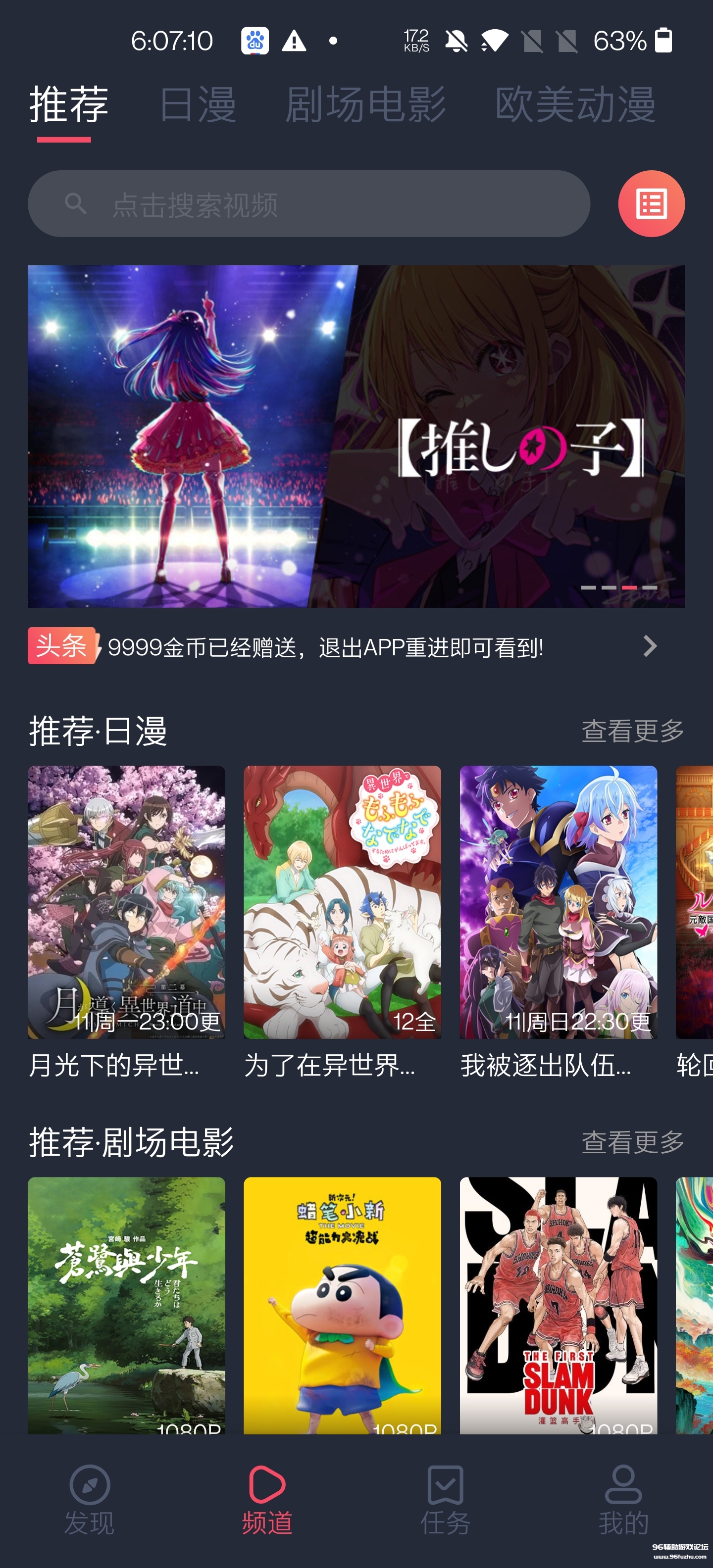Open the 推しの子 banner
The height and width of the screenshot is (1568, 713).
[356, 435]
